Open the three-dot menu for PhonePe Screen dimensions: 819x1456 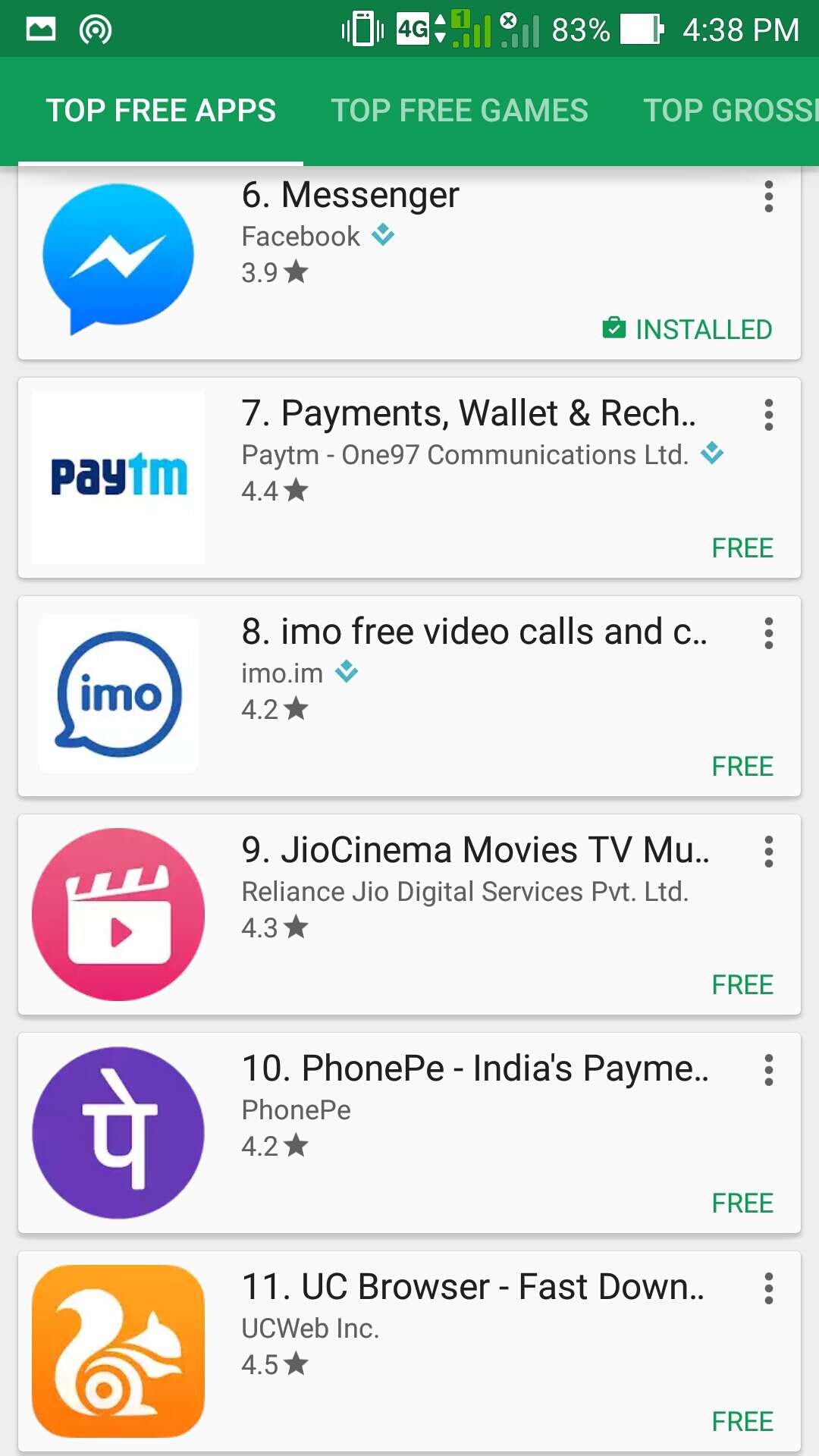tap(769, 1070)
